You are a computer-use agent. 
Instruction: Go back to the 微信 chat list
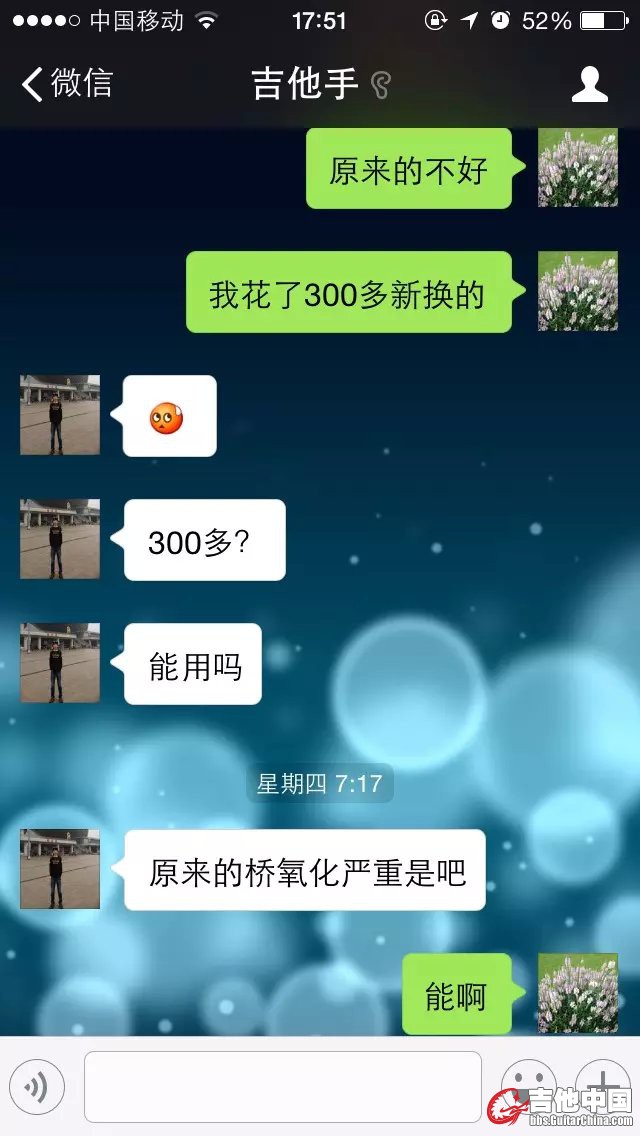point(67,84)
